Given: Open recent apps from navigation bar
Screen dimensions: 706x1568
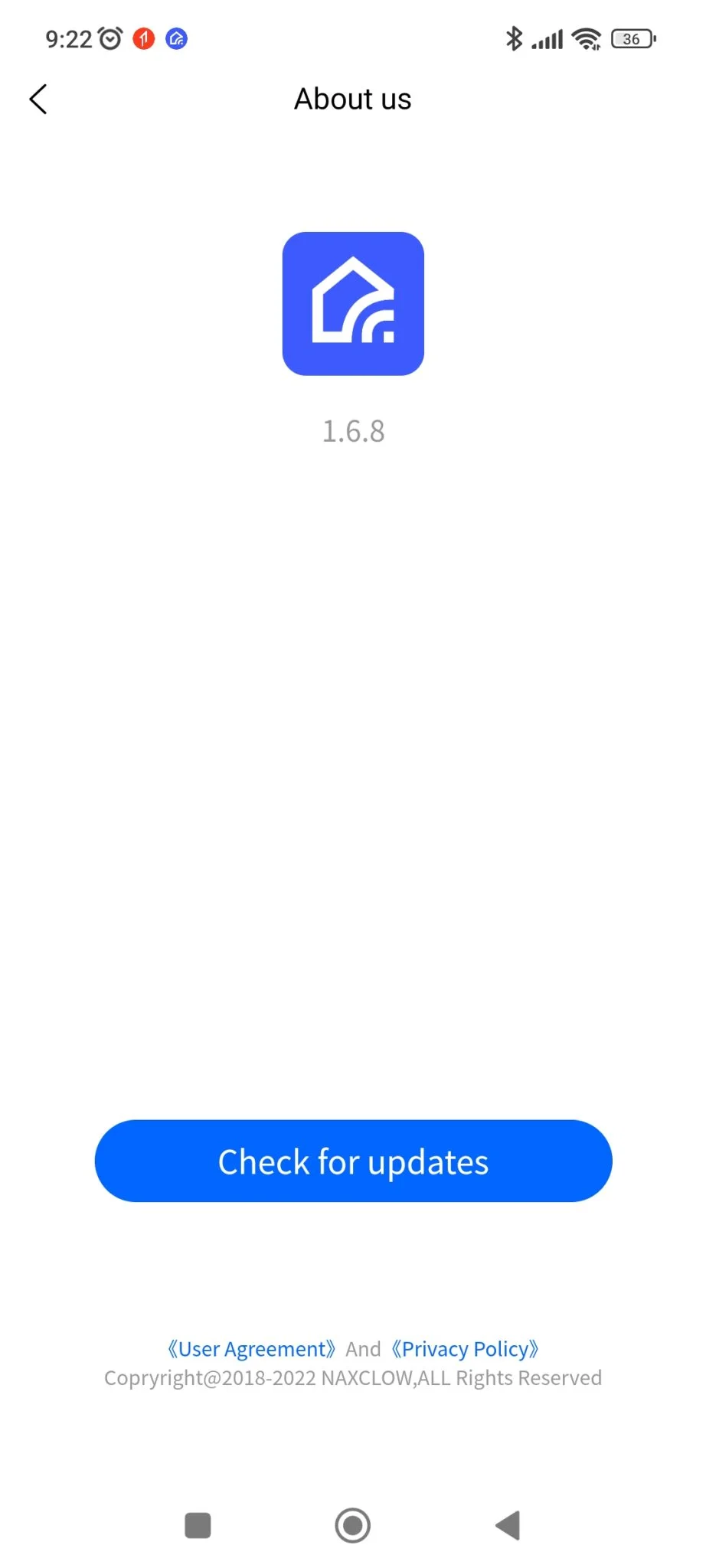Looking at the screenshot, I should coord(198,1525).
